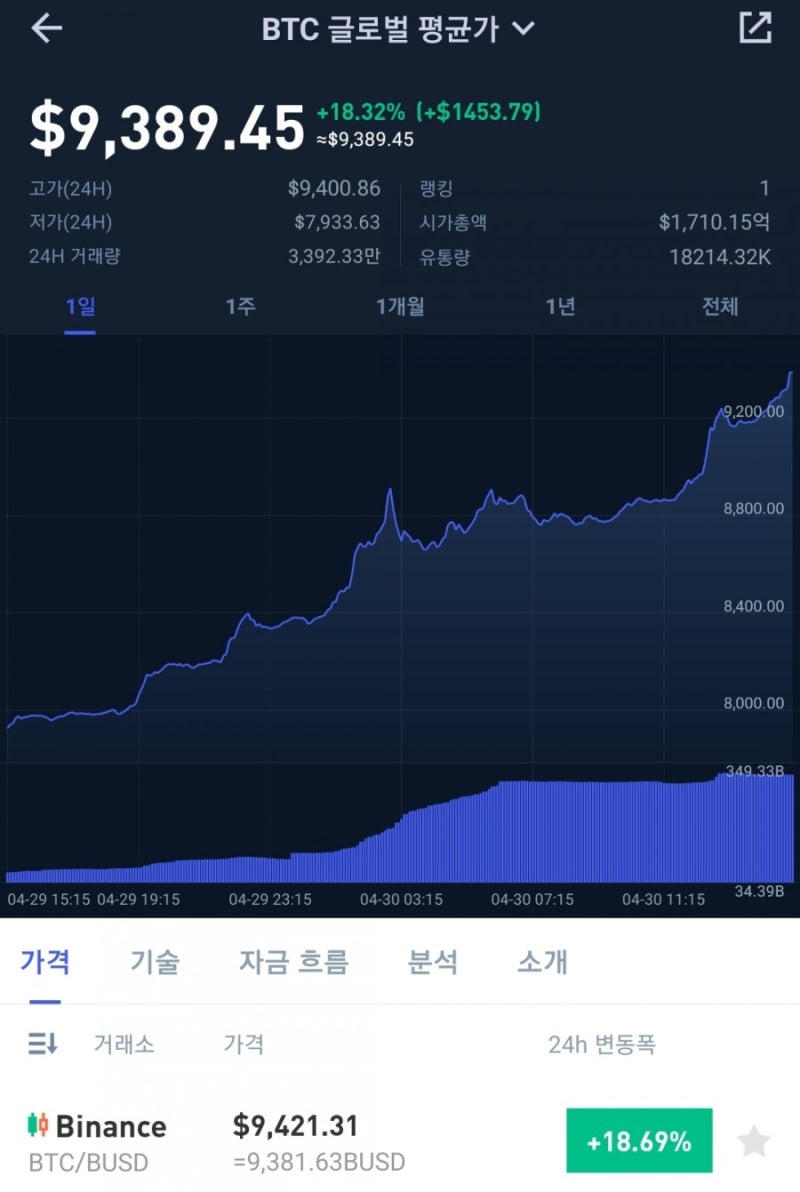
Task: View the 분석 tab
Action: (434, 960)
